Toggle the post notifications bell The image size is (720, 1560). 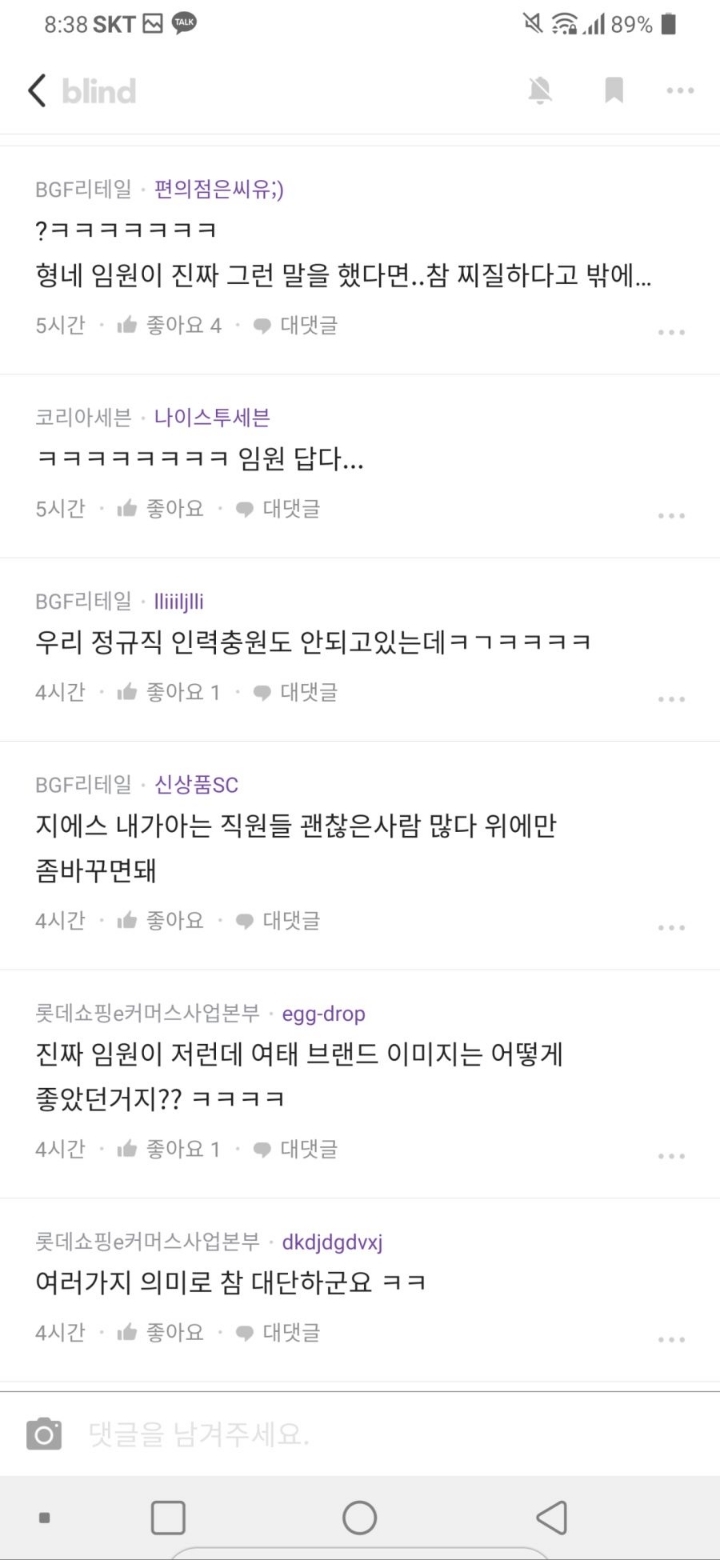[540, 91]
